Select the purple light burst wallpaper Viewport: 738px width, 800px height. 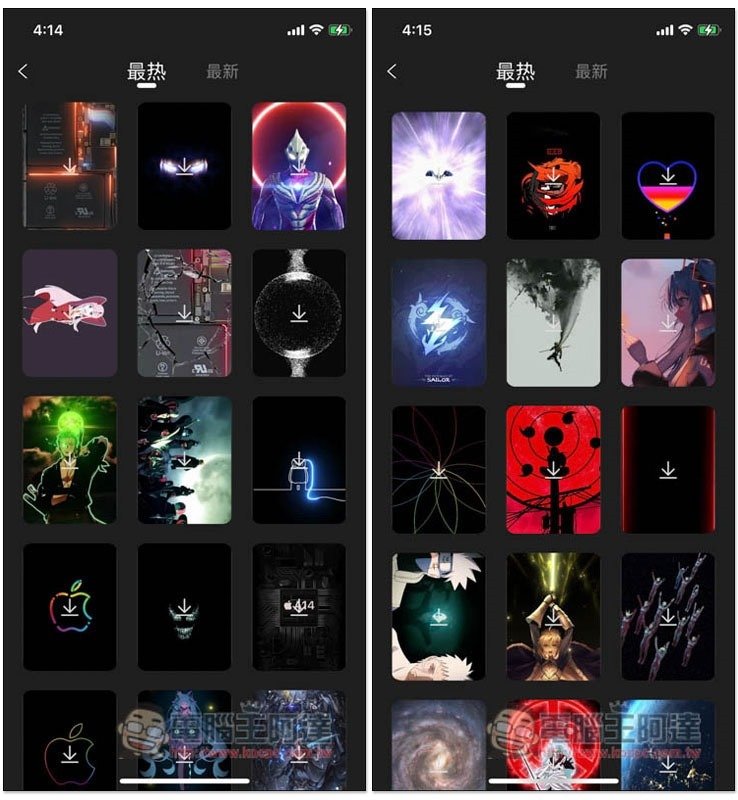pyautogui.click(x=438, y=176)
